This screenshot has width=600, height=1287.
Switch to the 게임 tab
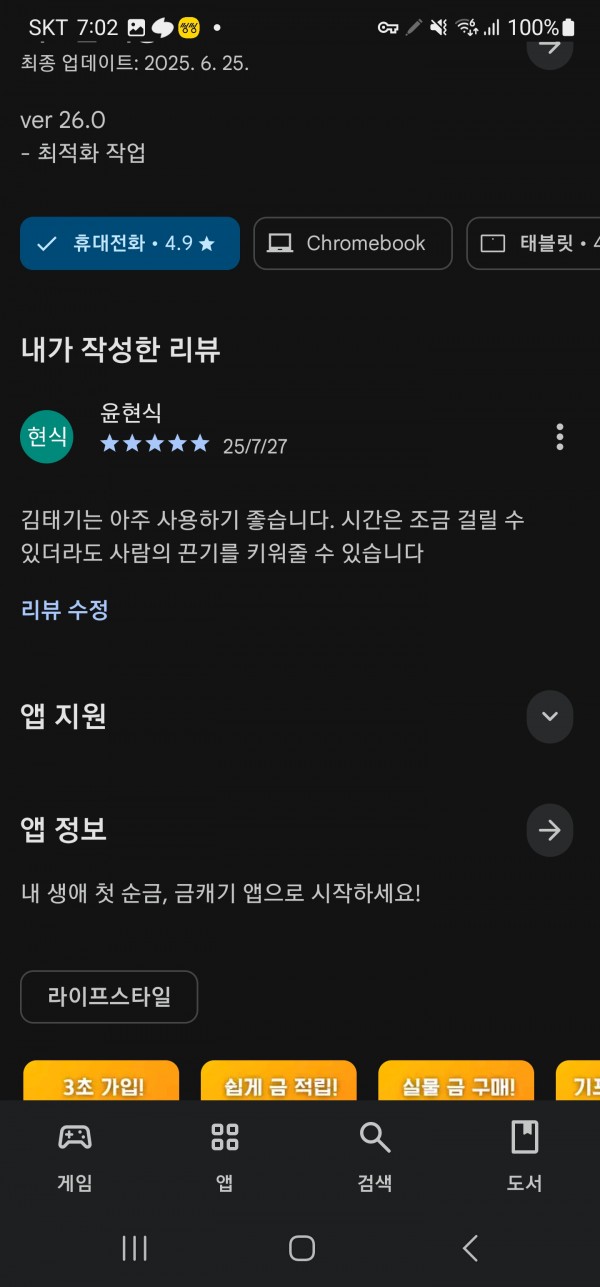click(x=75, y=1156)
